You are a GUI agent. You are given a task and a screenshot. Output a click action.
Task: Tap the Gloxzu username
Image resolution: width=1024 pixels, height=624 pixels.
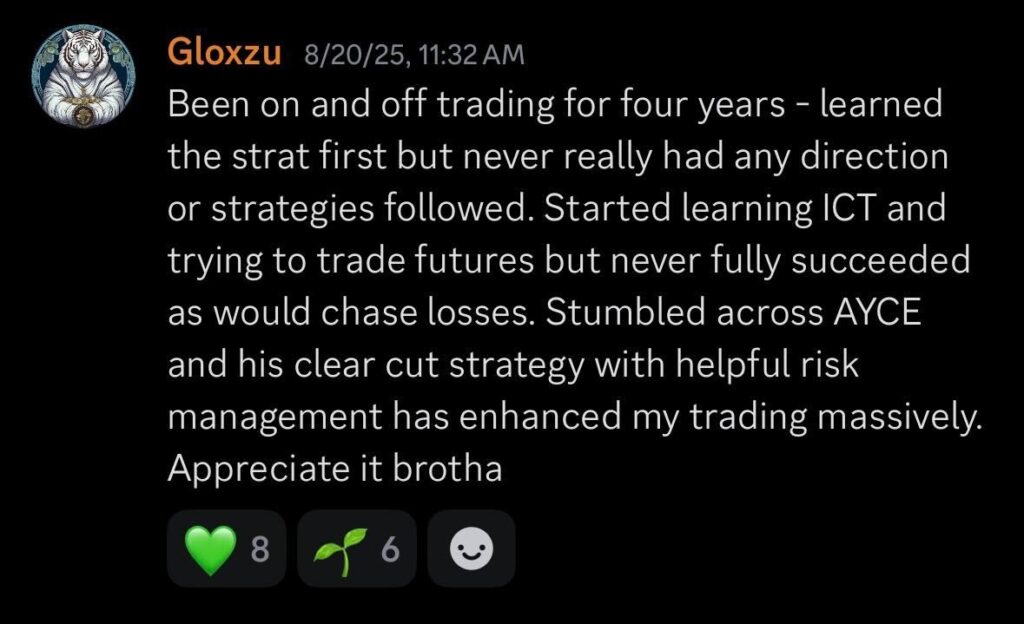pos(224,53)
